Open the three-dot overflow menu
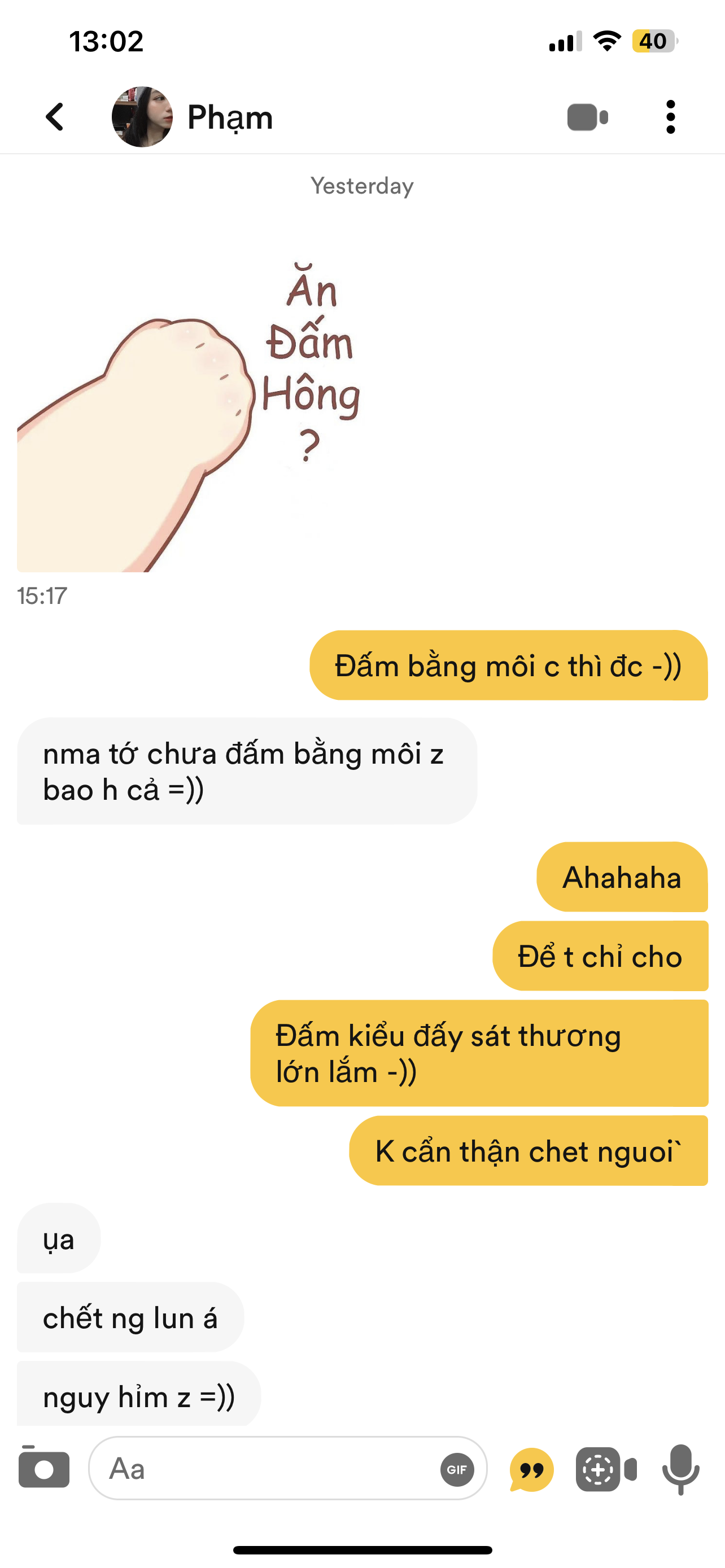The image size is (725, 1568). (x=670, y=117)
